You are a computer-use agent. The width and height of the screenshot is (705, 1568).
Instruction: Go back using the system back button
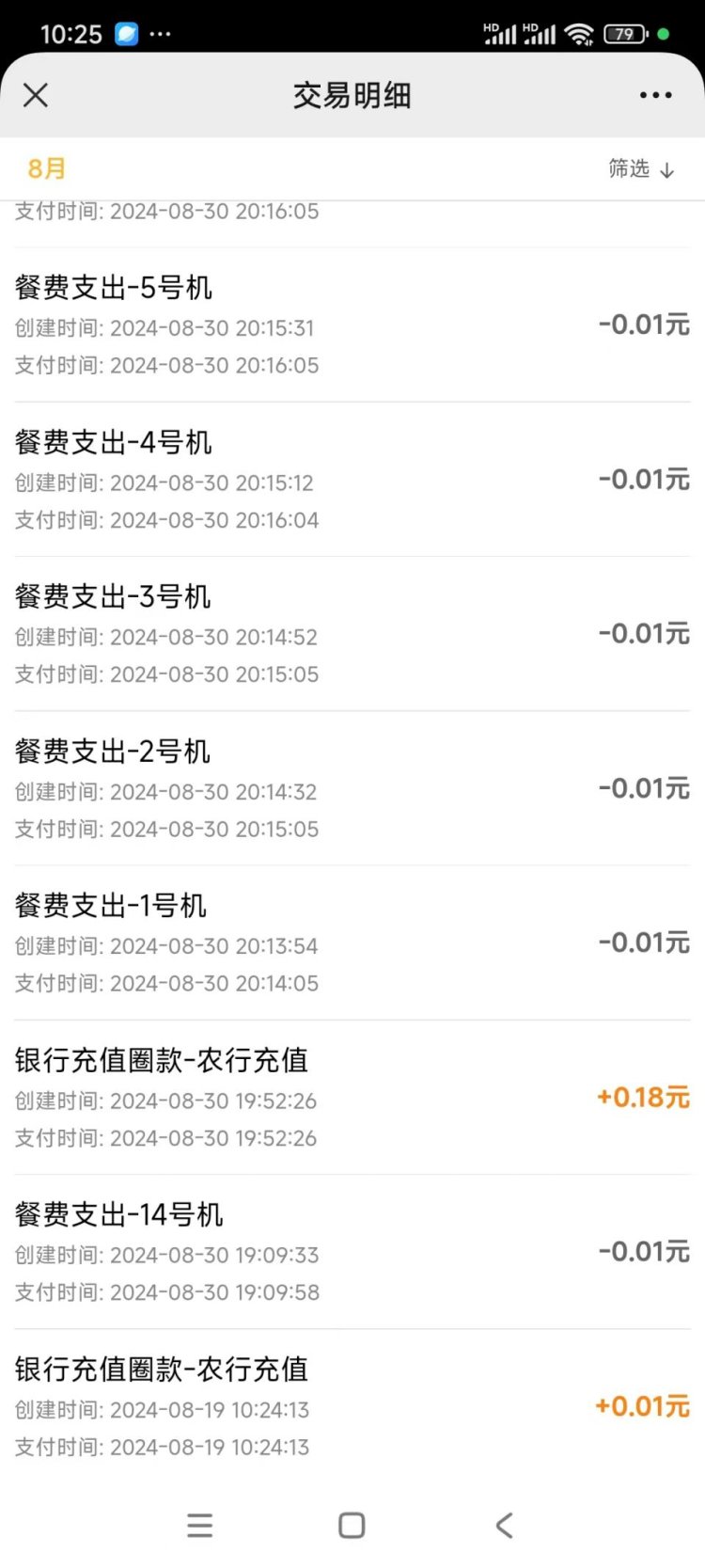coord(505,1525)
